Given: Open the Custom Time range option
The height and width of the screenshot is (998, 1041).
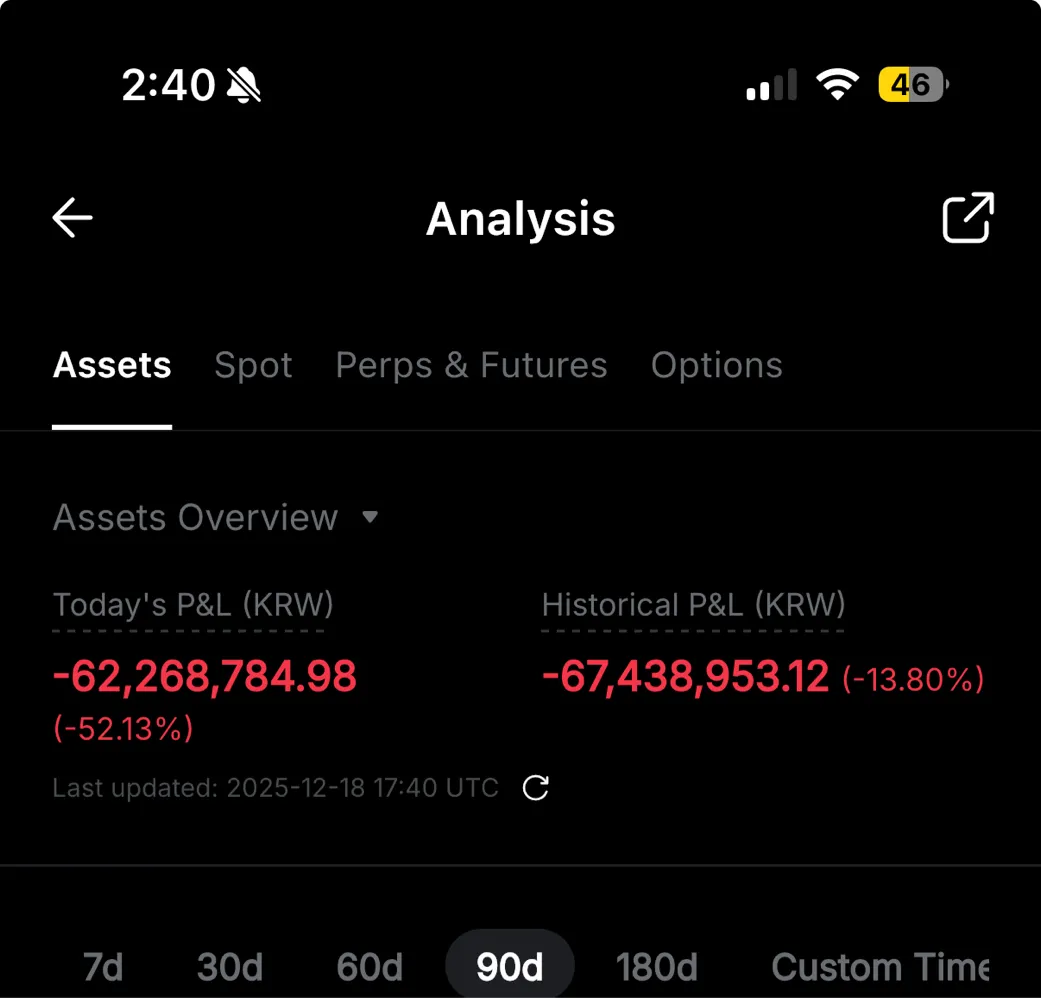Looking at the screenshot, I should pos(880,967).
